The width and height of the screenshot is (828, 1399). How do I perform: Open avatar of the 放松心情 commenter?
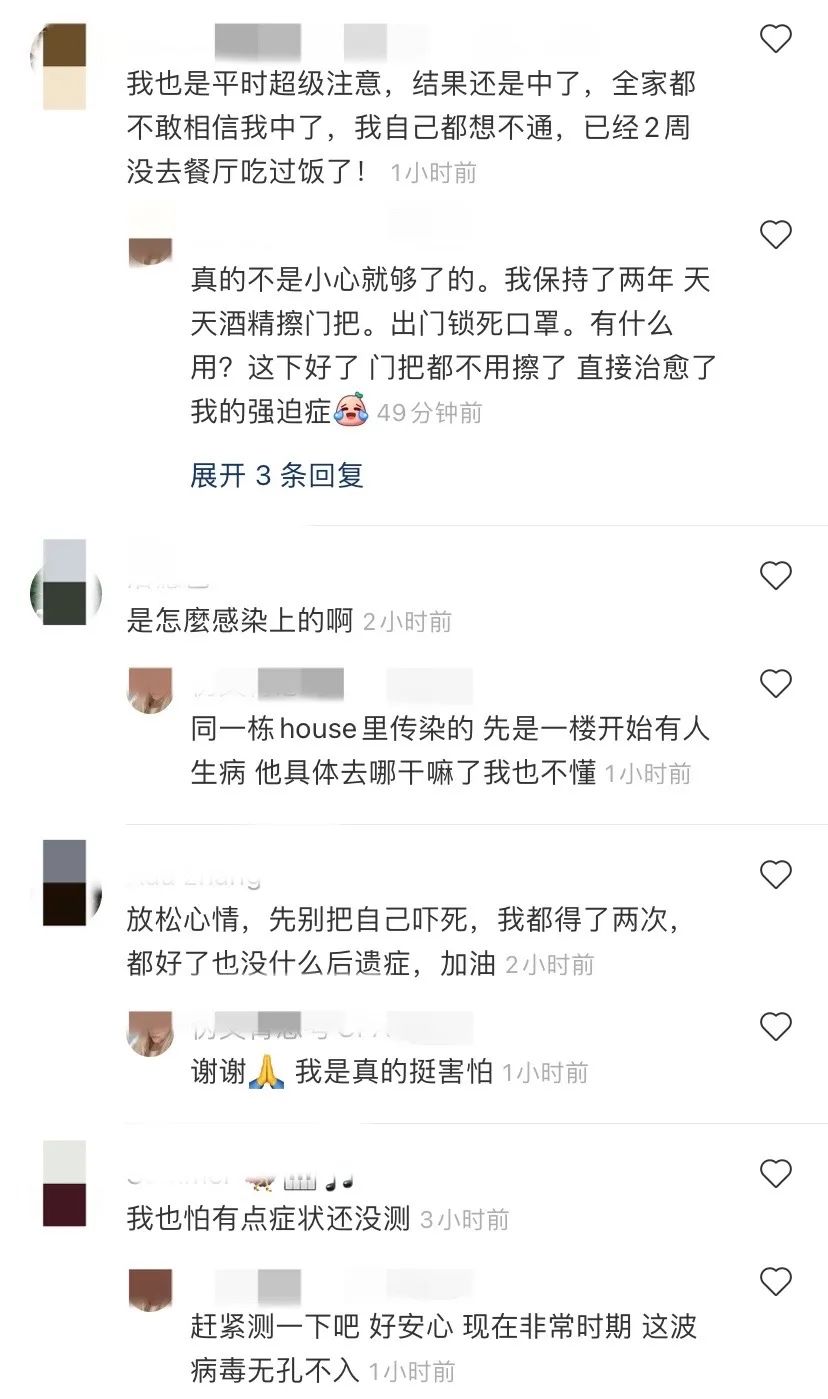pyautogui.click(x=65, y=883)
